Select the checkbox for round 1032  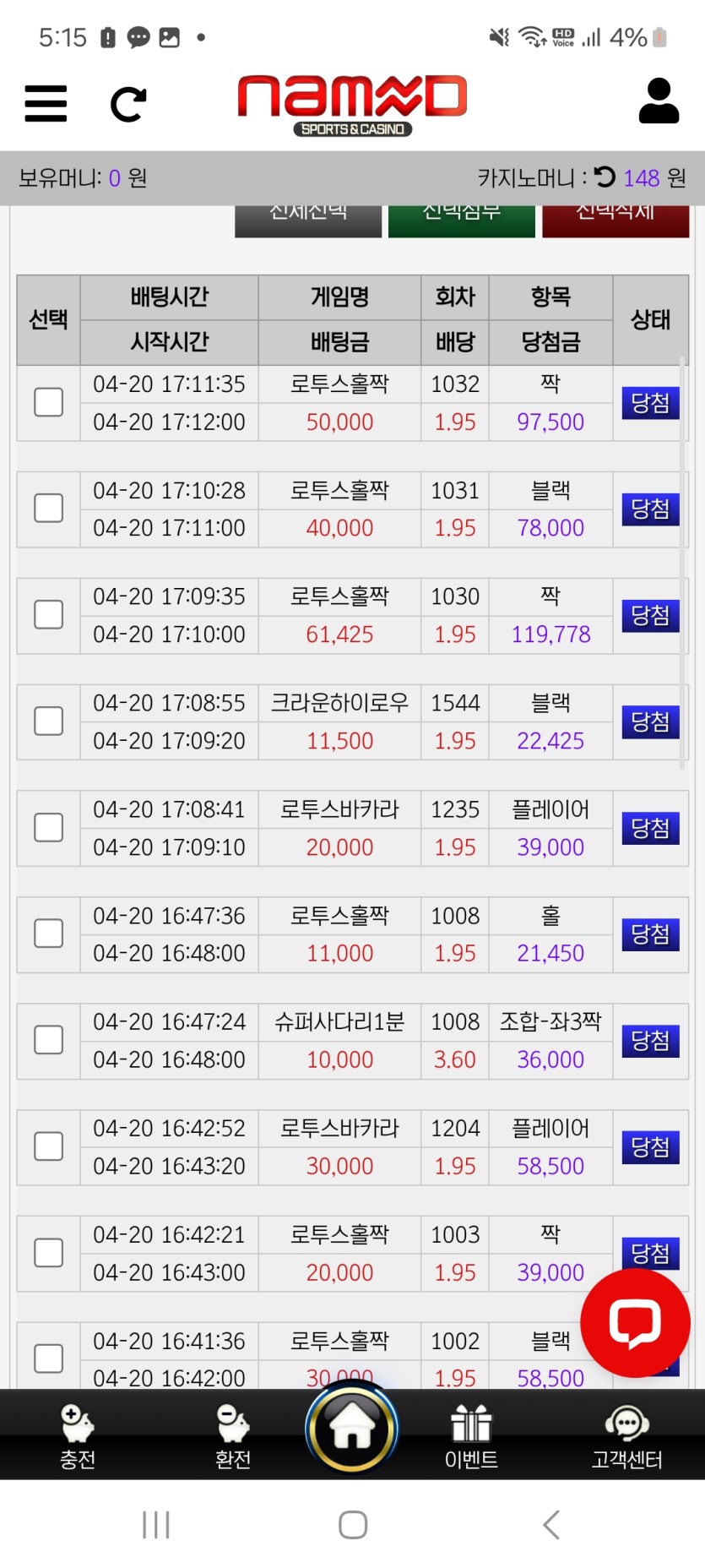point(48,402)
